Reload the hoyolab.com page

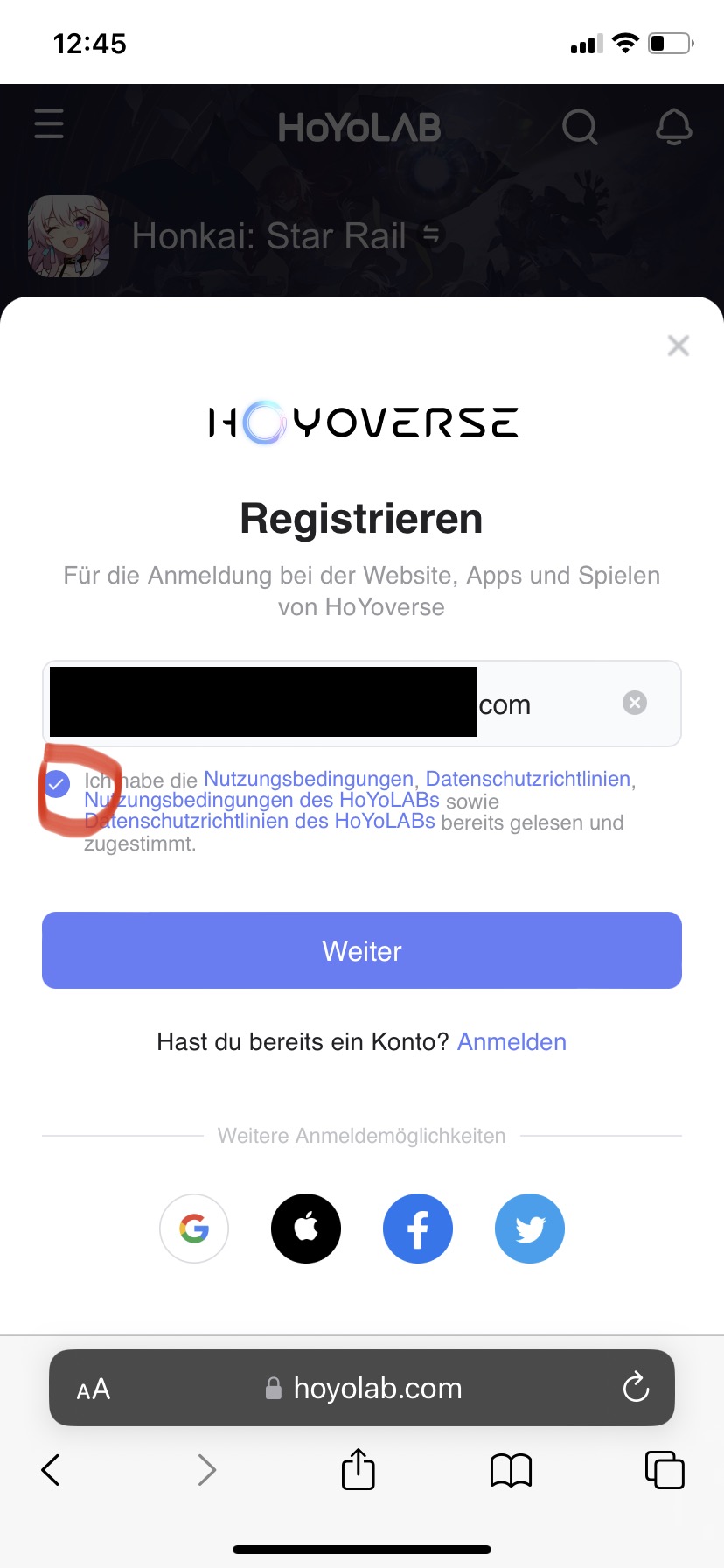[636, 1388]
